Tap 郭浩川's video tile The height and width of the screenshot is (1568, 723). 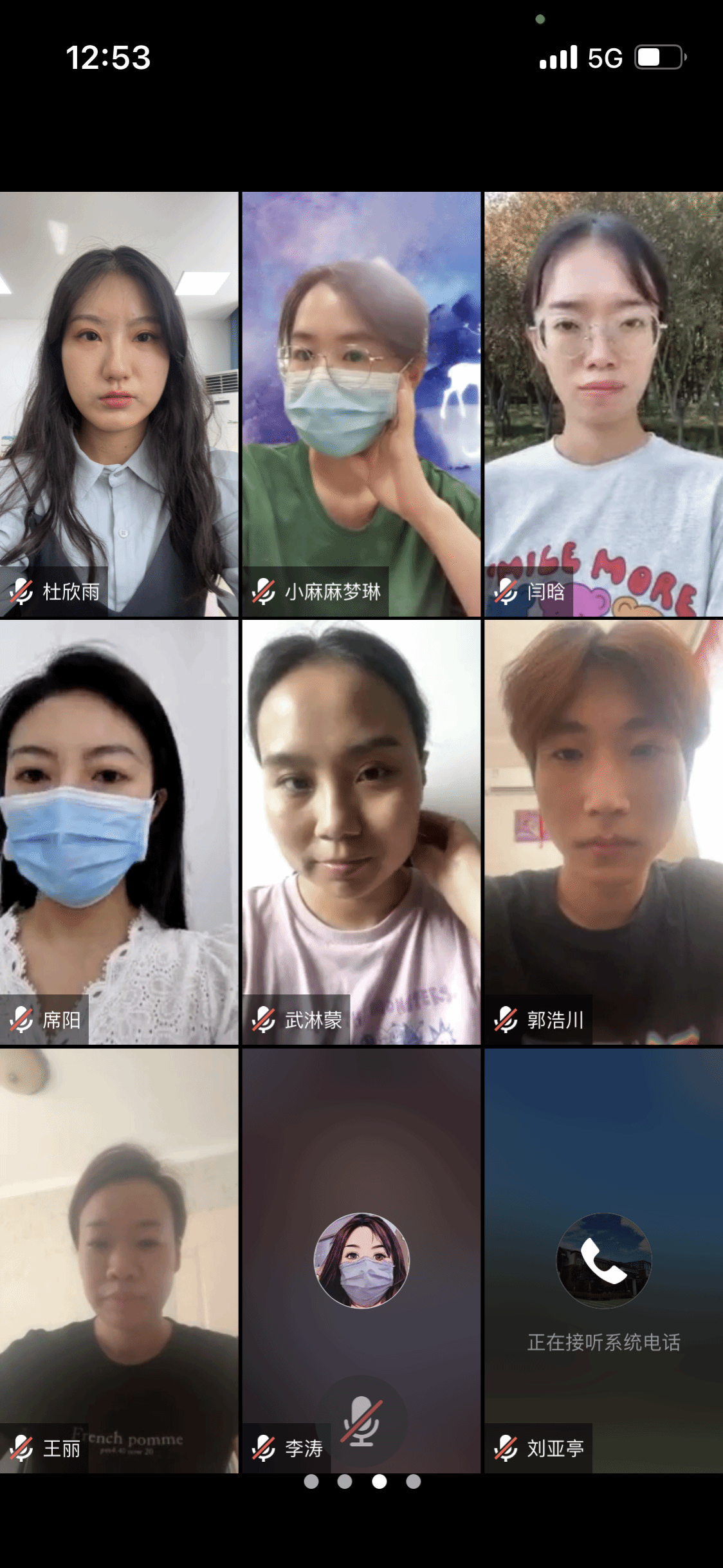point(603,832)
